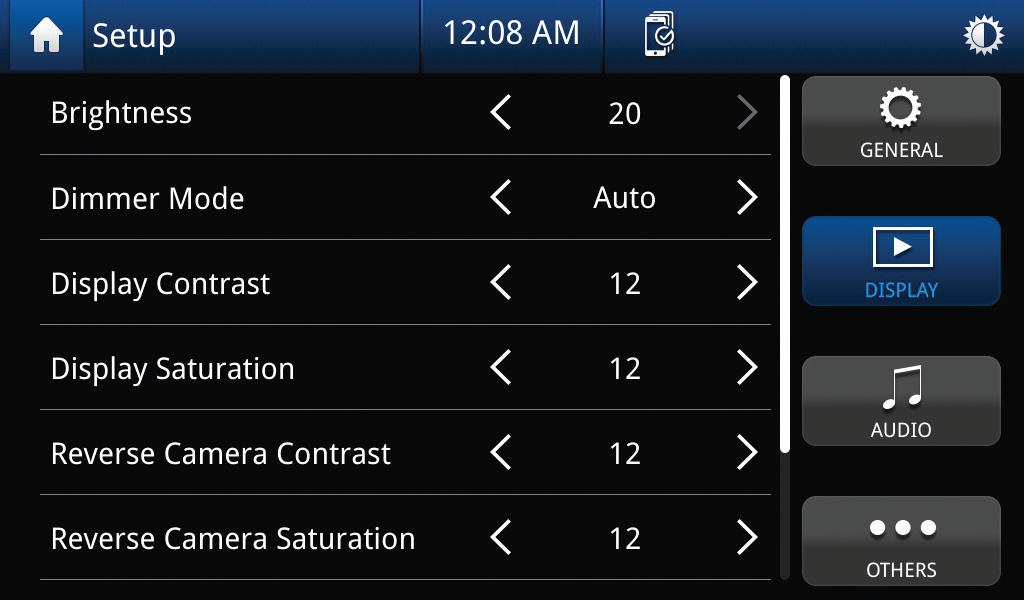The image size is (1024, 600).
Task: Reduce Reverse Camera Contrast
Action: pos(501,454)
